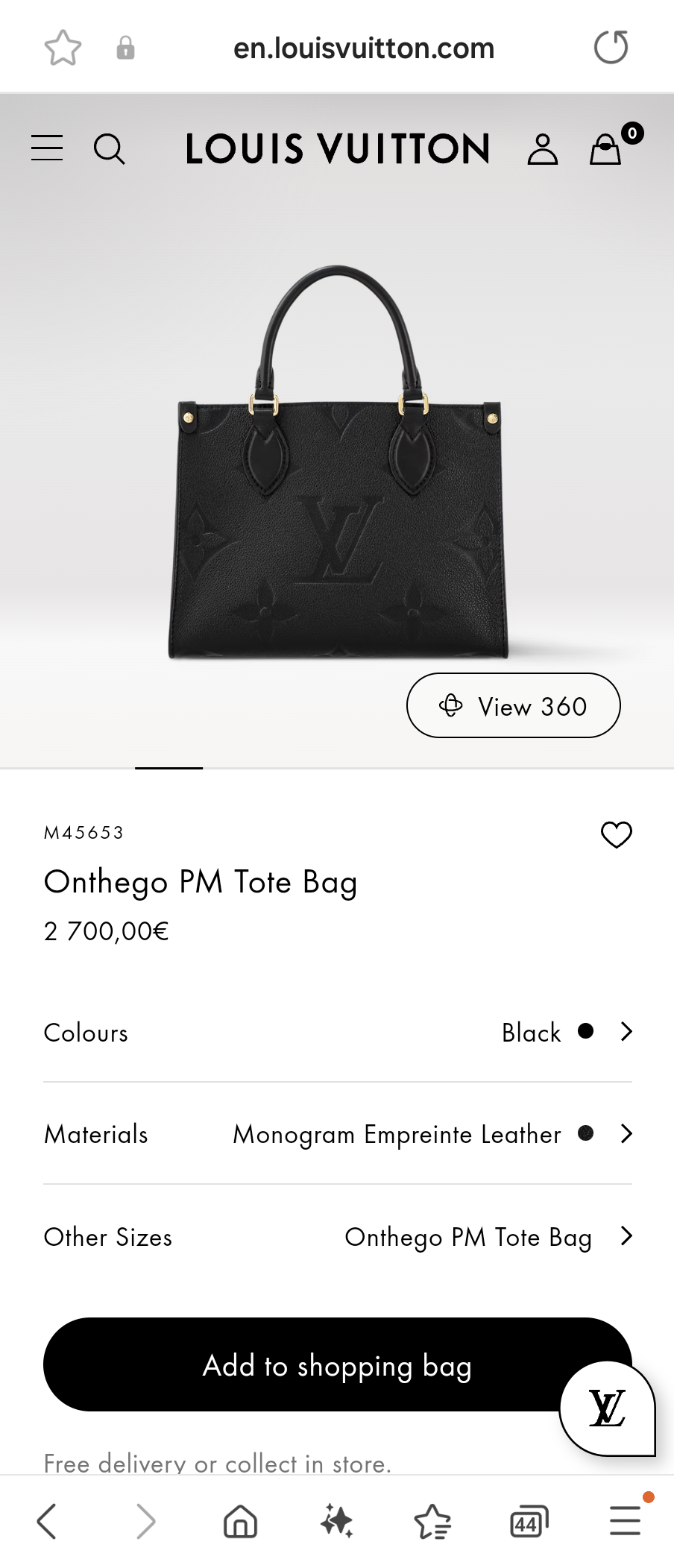Tap the address bar en.louisvuitton.com
This screenshot has width=674, height=1568.
point(365,47)
